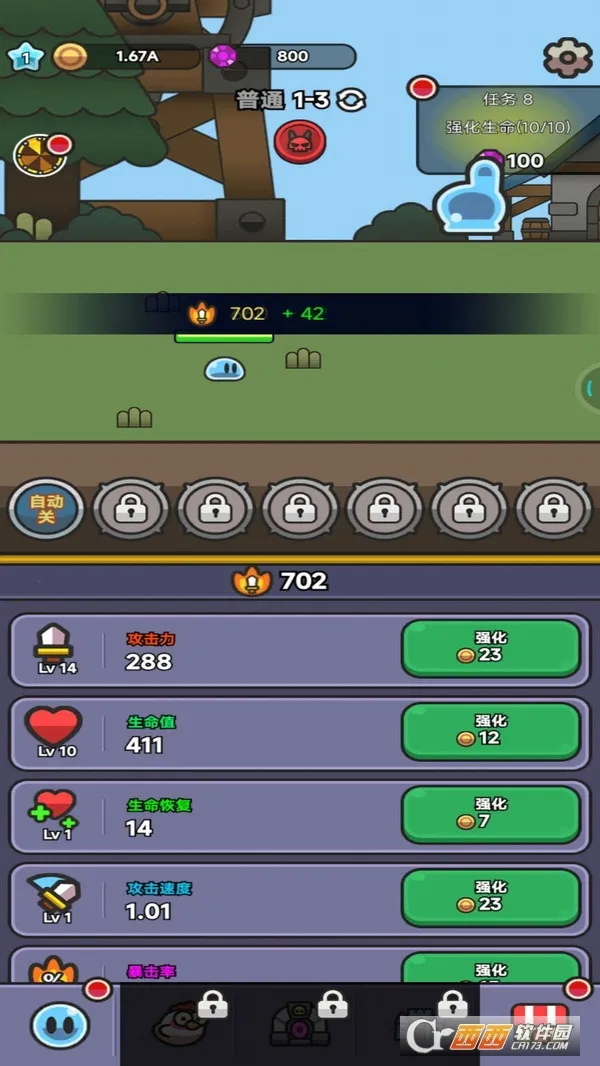Tap the red boss challenge icon
The width and height of the screenshot is (600, 1066).
tap(300, 142)
